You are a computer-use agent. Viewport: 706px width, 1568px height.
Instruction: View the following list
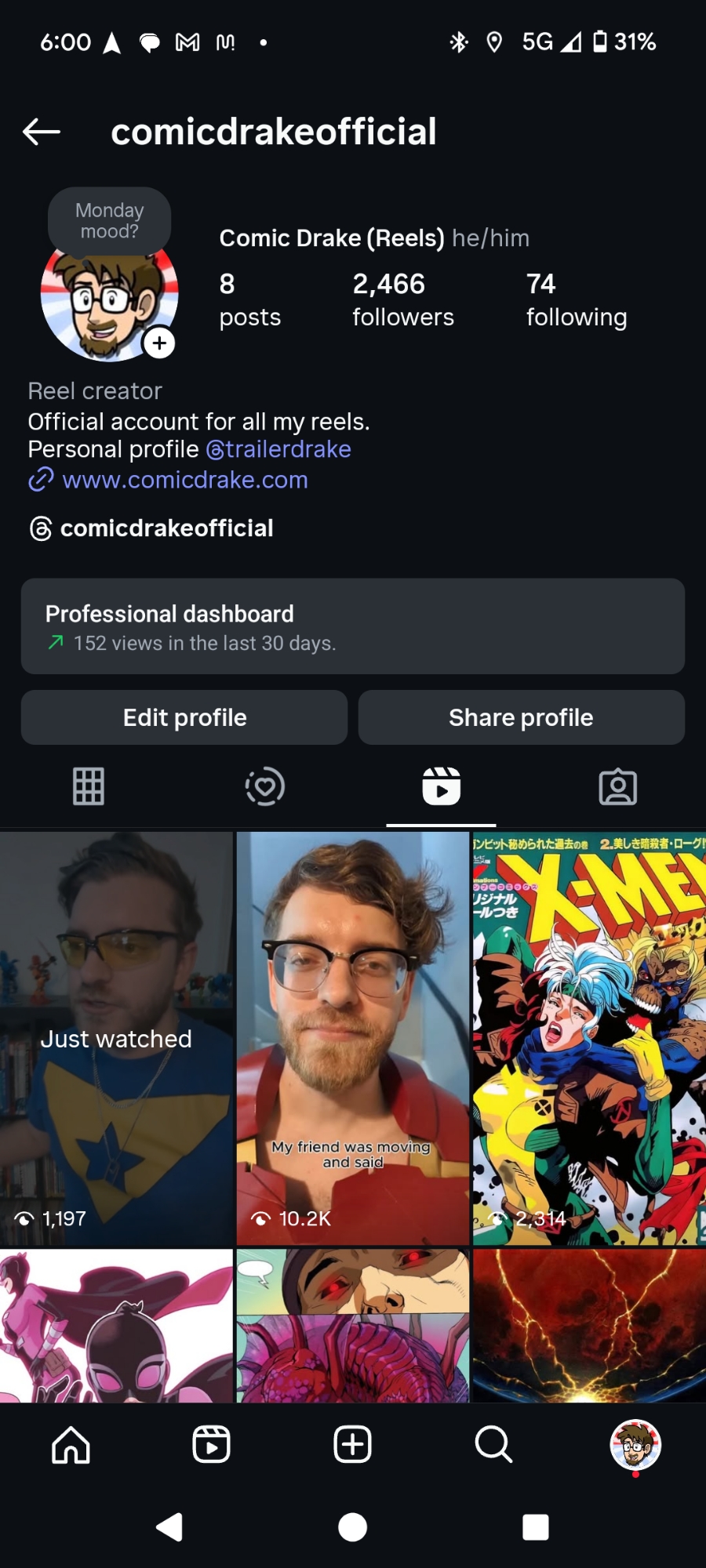click(x=576, y=299)
